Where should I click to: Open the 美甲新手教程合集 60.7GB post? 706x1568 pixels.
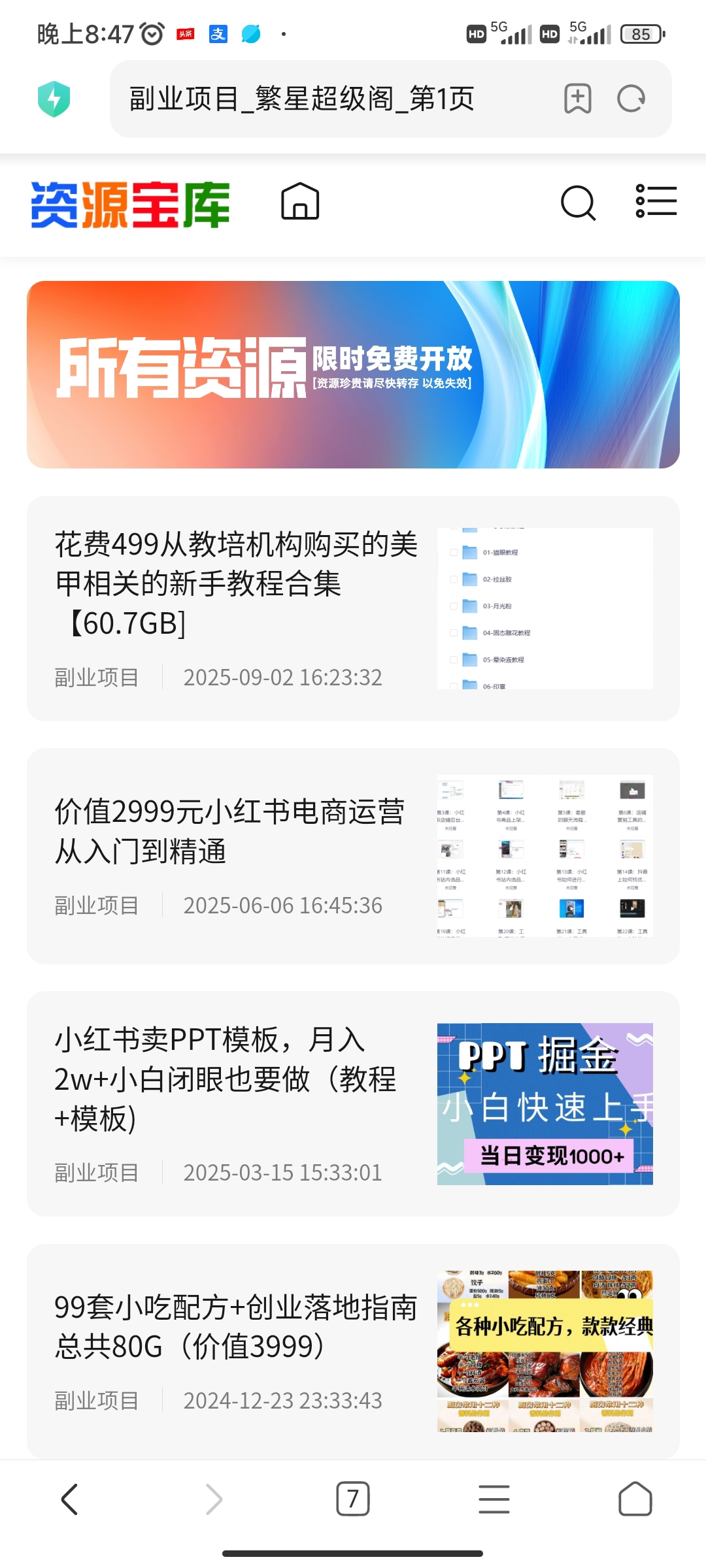coord(235,583)
